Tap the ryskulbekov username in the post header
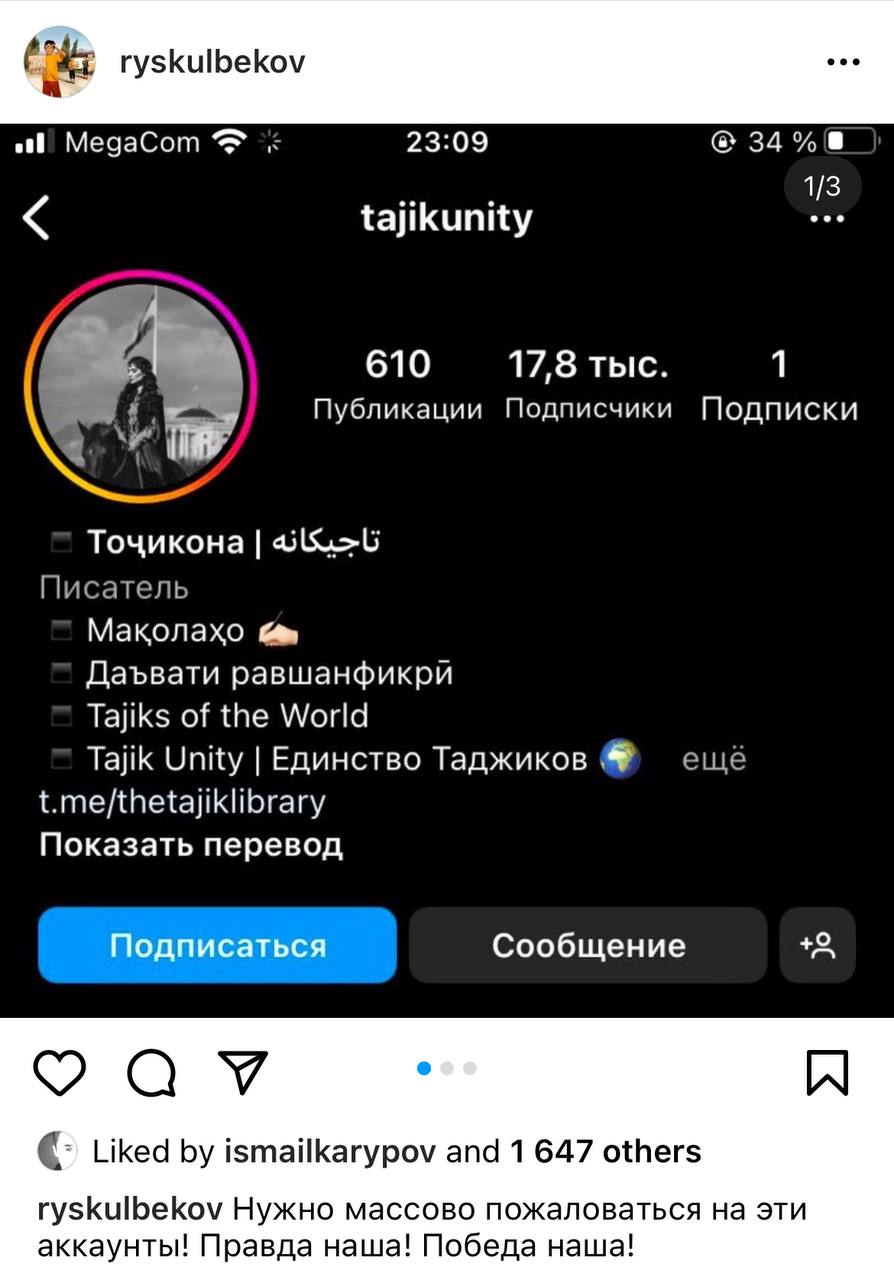894x1280 pixels. (212, 62)
